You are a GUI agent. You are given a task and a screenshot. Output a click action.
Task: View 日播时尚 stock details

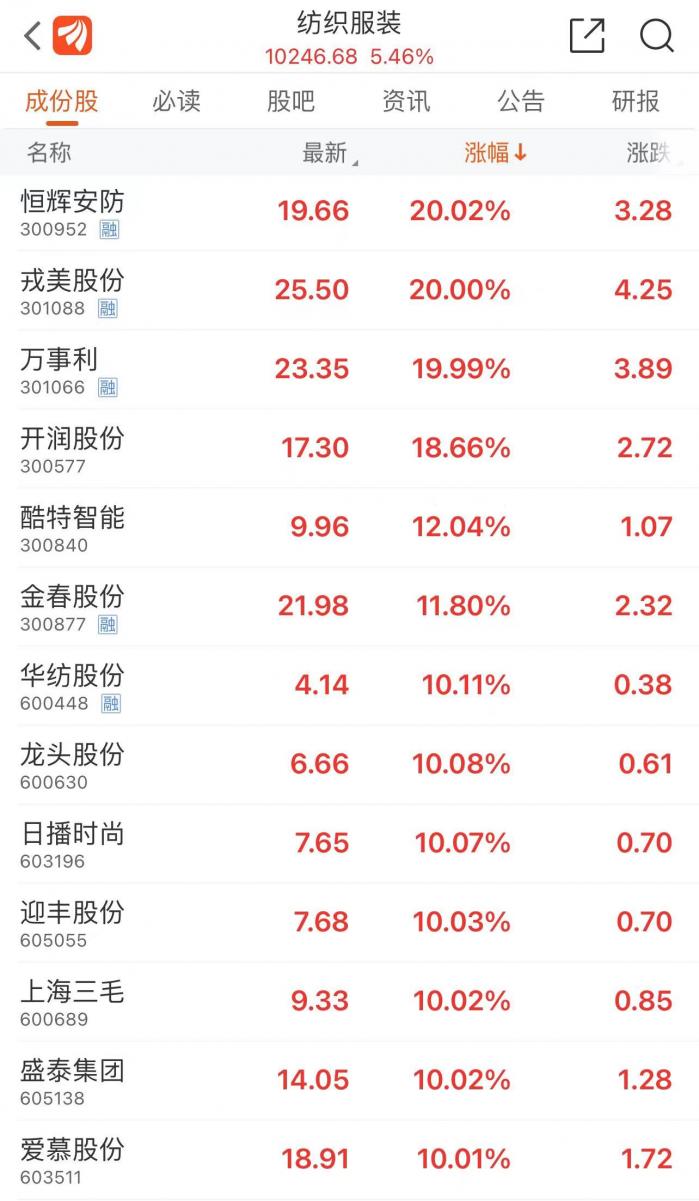point(349,844)
